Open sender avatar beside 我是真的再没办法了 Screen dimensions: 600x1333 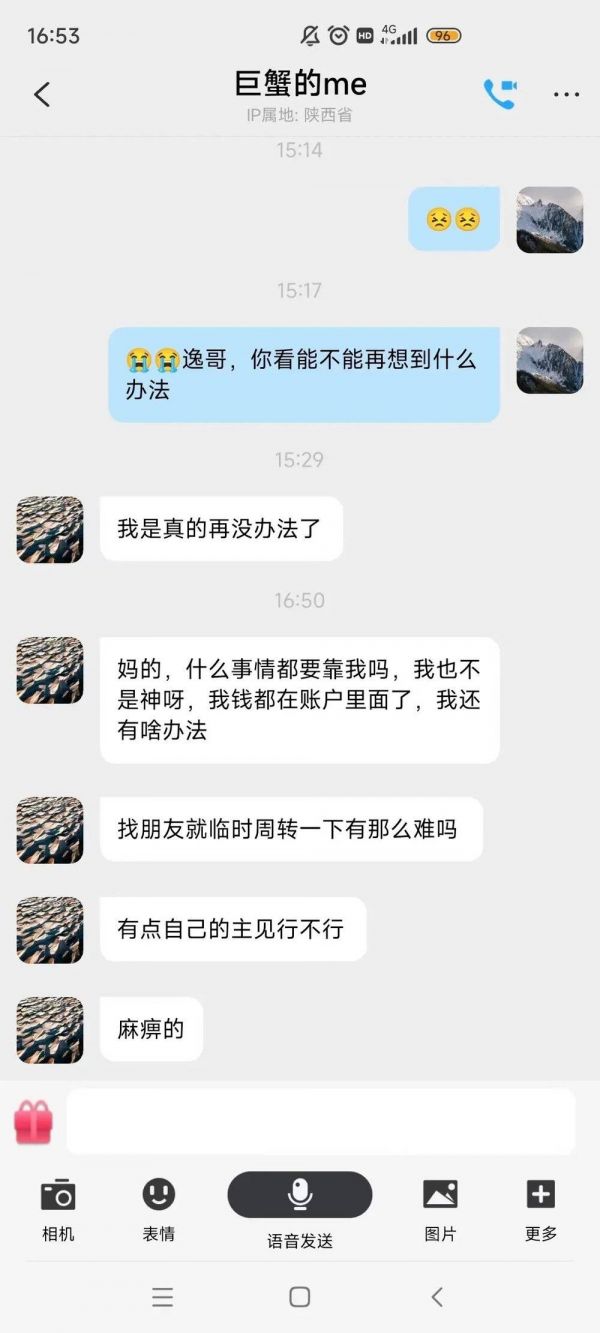50,529
